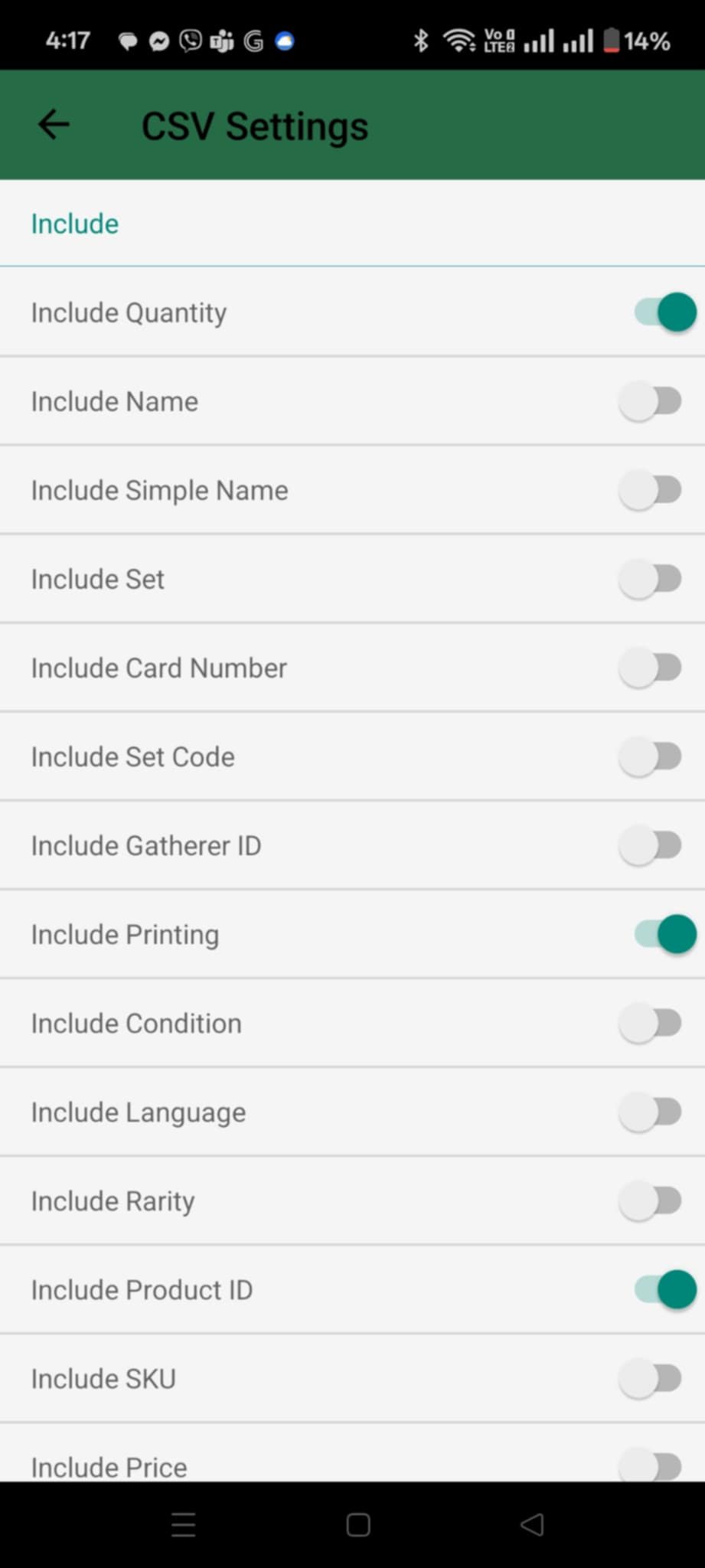The height and width of the screenshot is (1568, 705).
Task: Turn on Include Set Code
Action: click(651, 756)
